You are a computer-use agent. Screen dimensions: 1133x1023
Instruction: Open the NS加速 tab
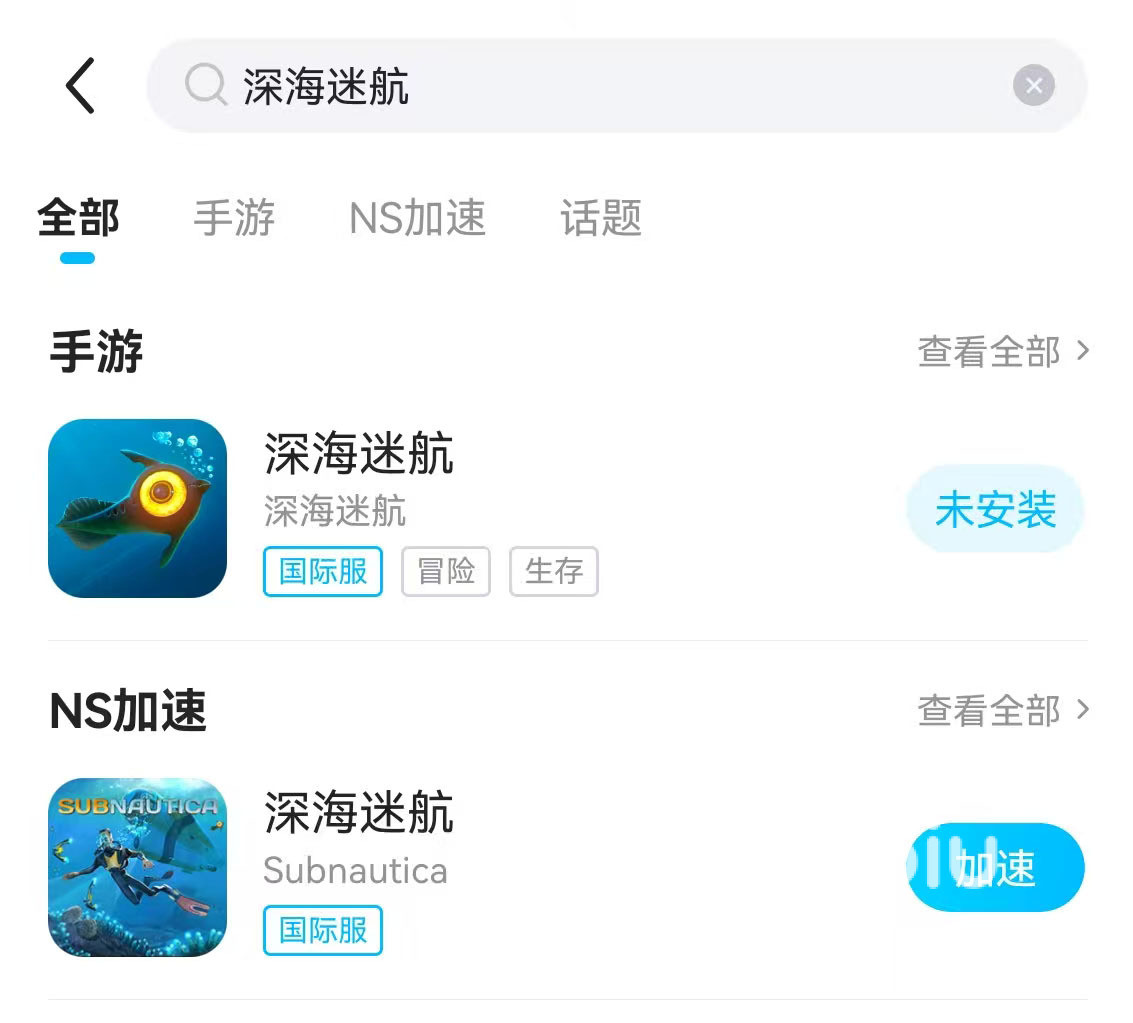[x=417, y=218]
